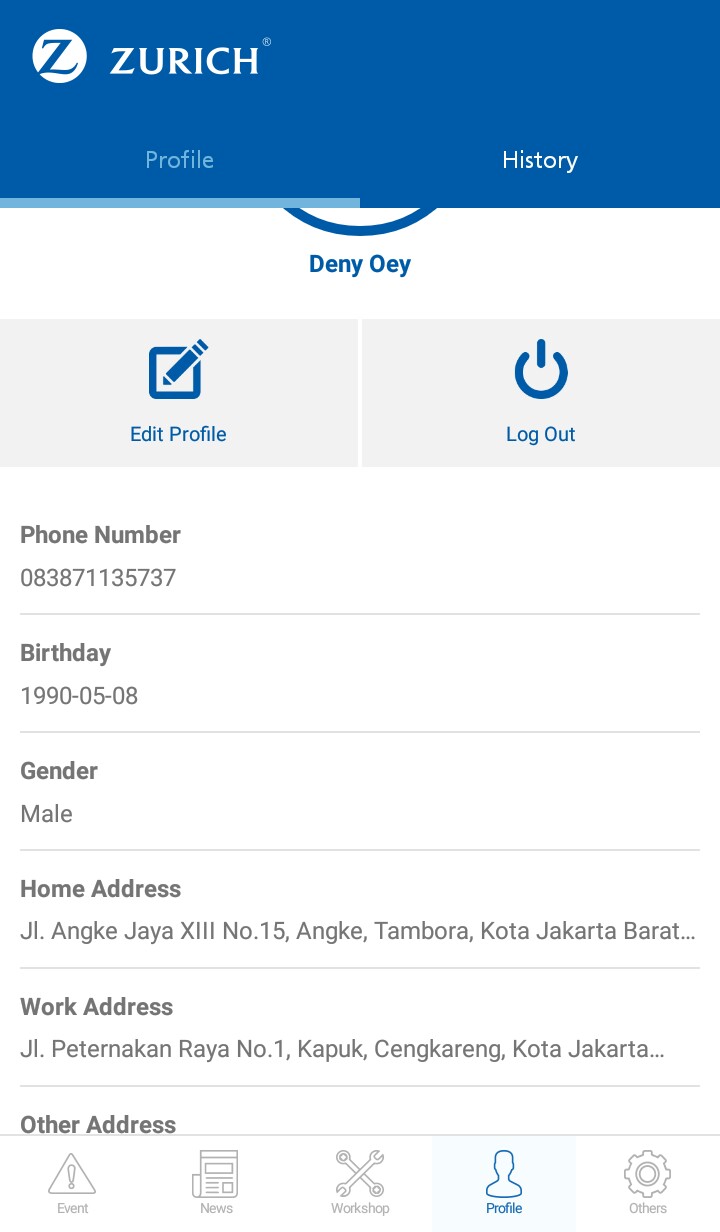This screenshot has height=1232, width=720.
Task: Tap Profile in the bottom navigation
Action: (504, 1183)
